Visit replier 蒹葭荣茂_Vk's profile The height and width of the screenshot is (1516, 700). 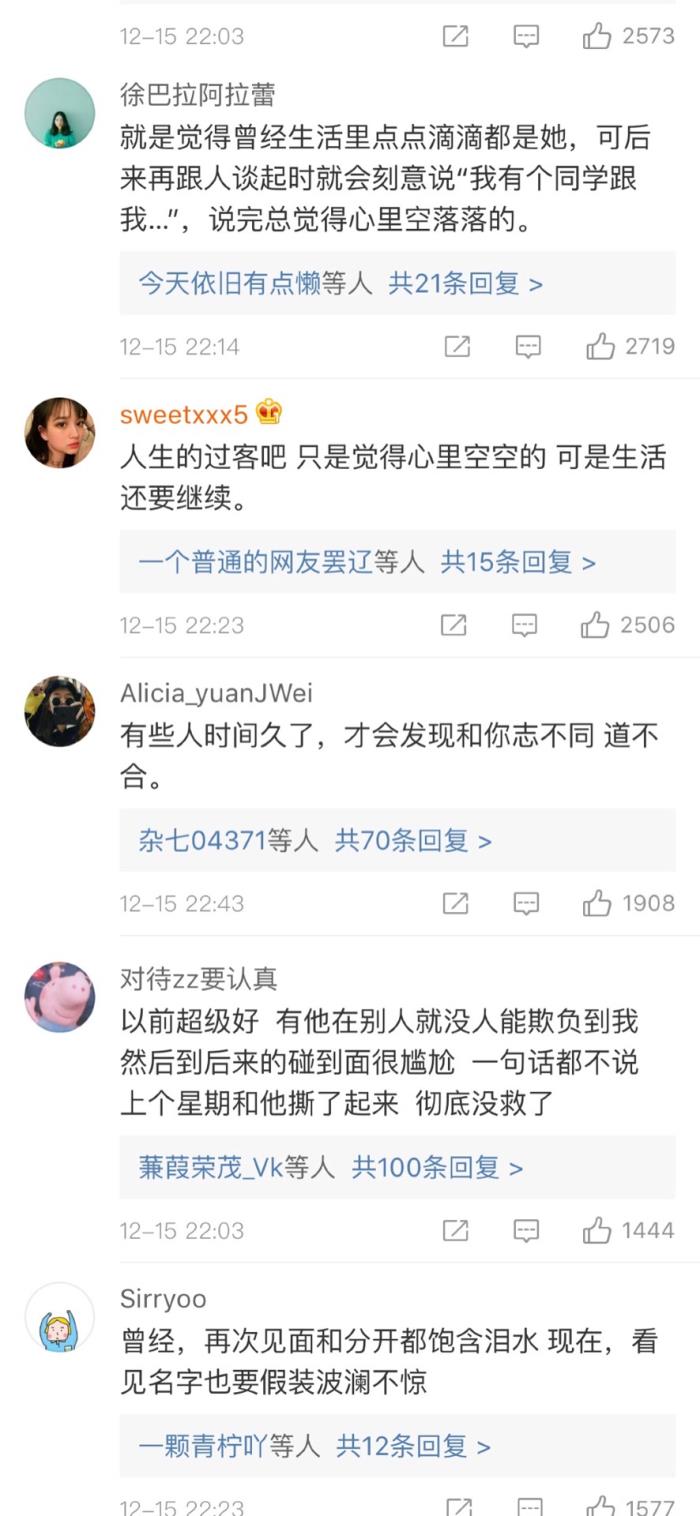pyautogui.click(x=211, y=1167)
